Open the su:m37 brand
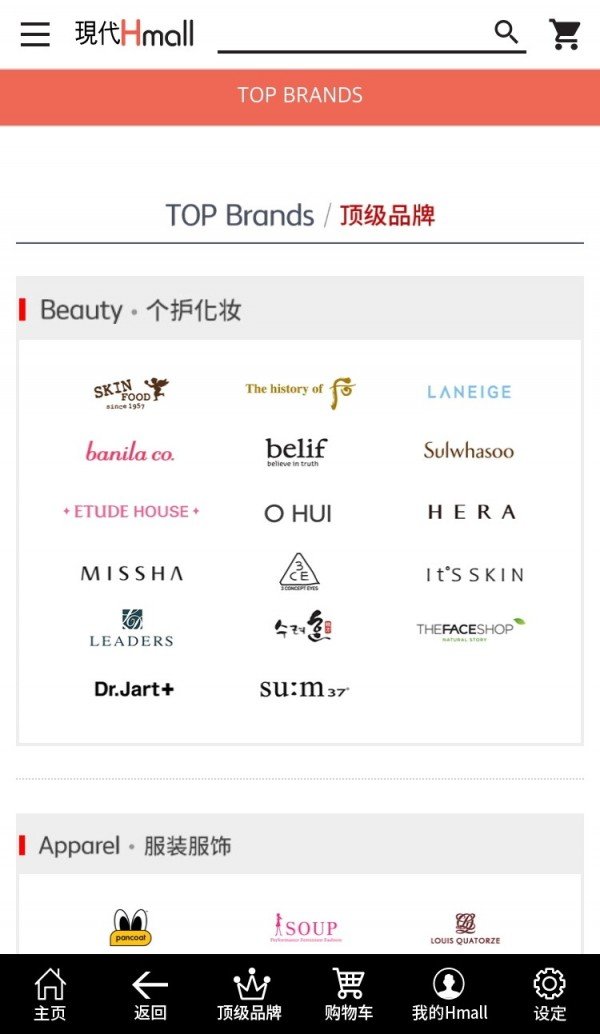The height and width of the screenshot is (1034, 600). click(304, 689)
